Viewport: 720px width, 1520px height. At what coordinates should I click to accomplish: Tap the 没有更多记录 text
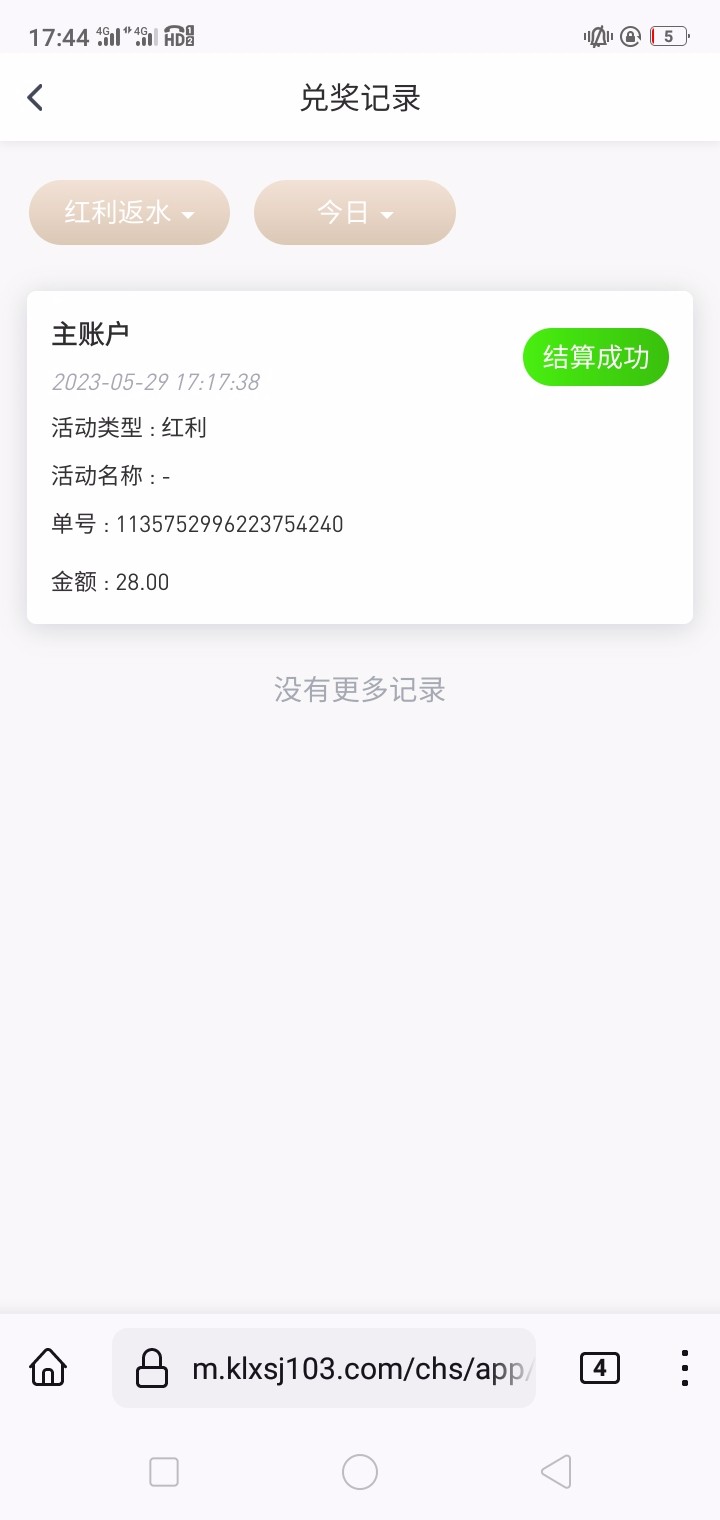[360, 688]
